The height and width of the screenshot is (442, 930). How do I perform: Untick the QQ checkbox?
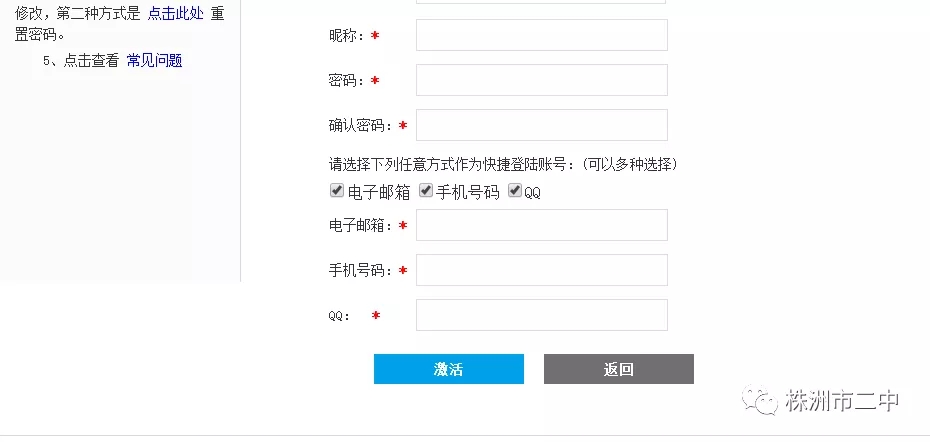[515, 191]
